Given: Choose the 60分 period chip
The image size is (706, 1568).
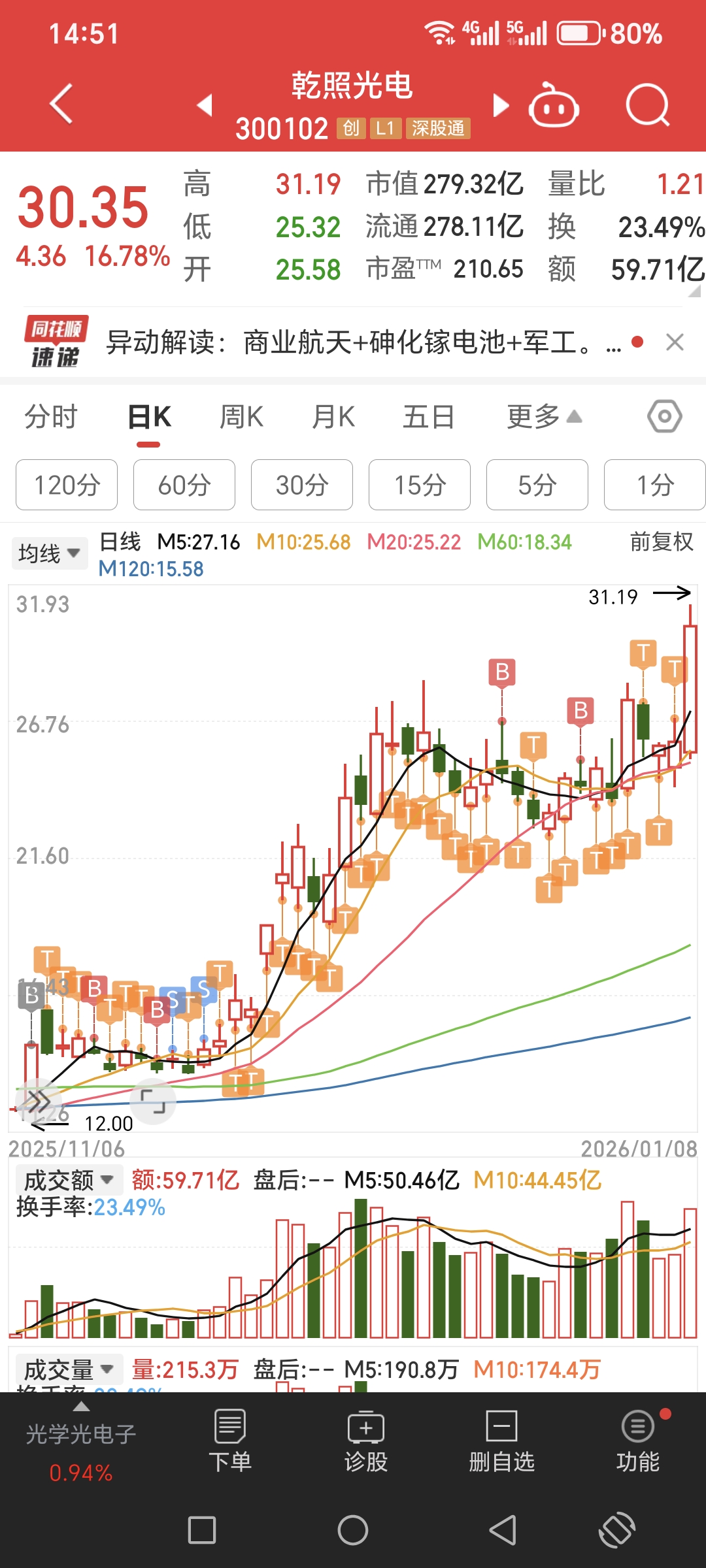Looking at the screenshot, I should (x=184, y=485).
